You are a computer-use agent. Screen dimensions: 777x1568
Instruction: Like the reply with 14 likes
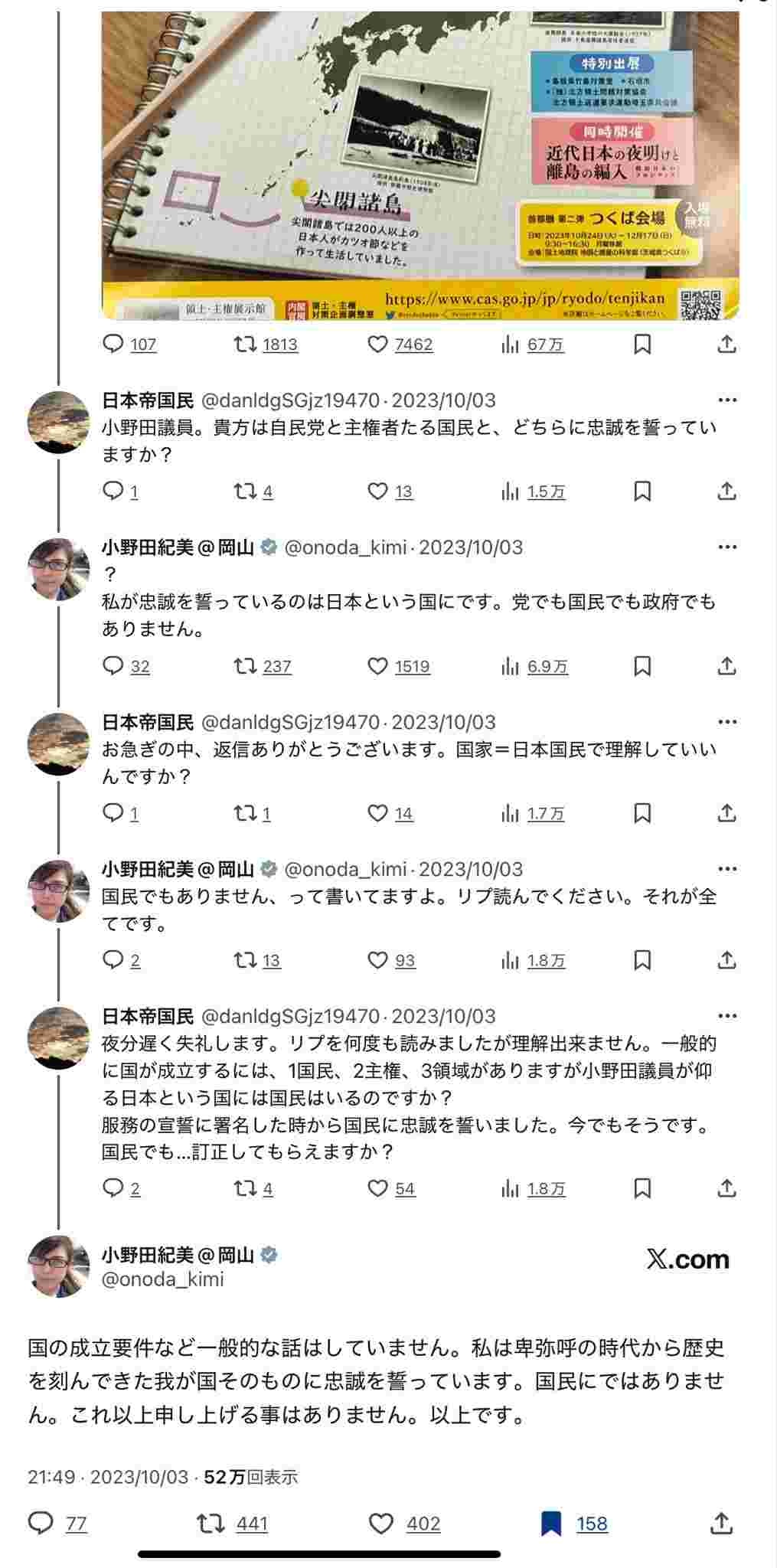378,813
